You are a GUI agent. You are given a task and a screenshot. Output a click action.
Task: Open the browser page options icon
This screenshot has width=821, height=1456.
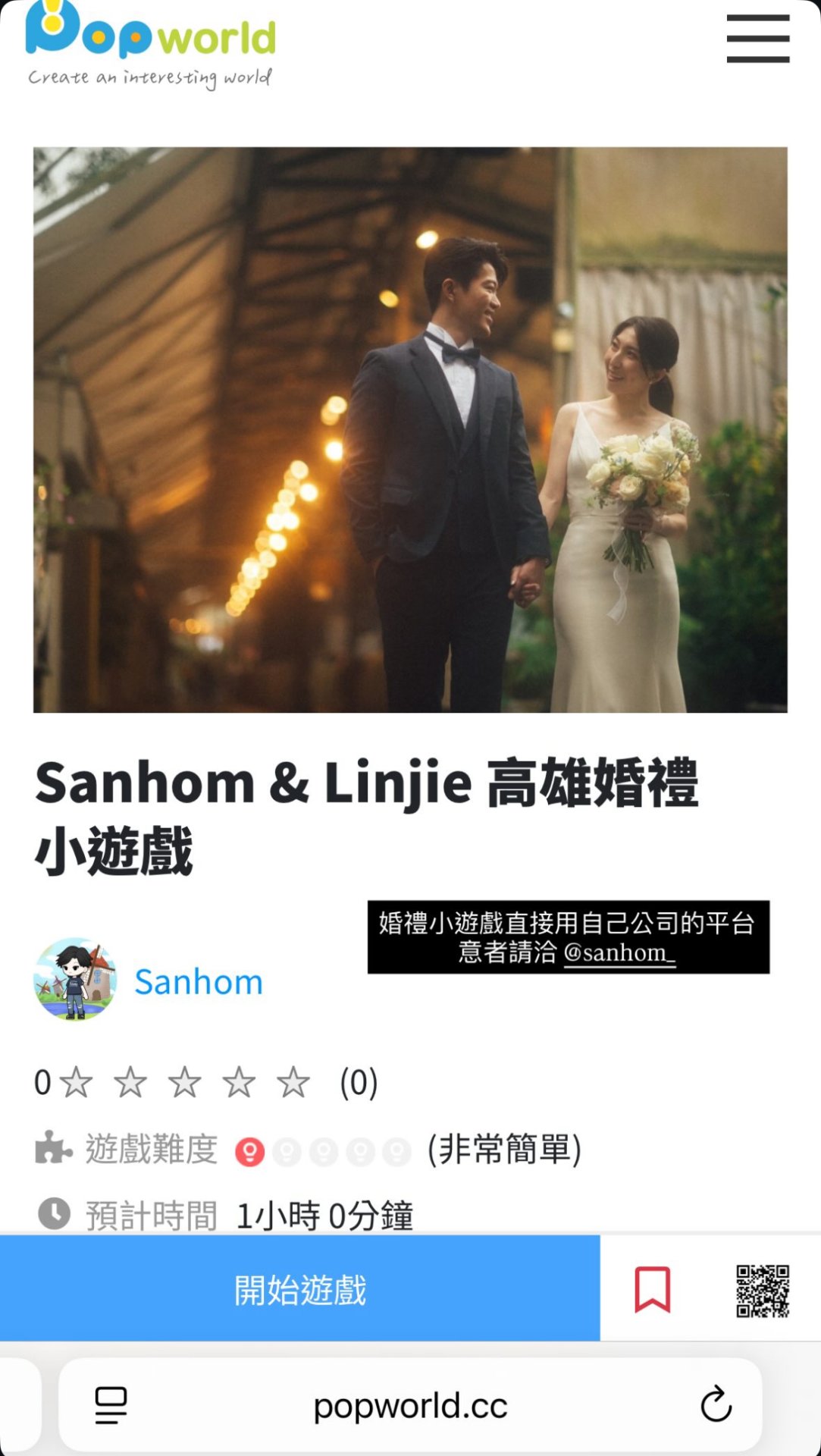[x=111, y=1405]
